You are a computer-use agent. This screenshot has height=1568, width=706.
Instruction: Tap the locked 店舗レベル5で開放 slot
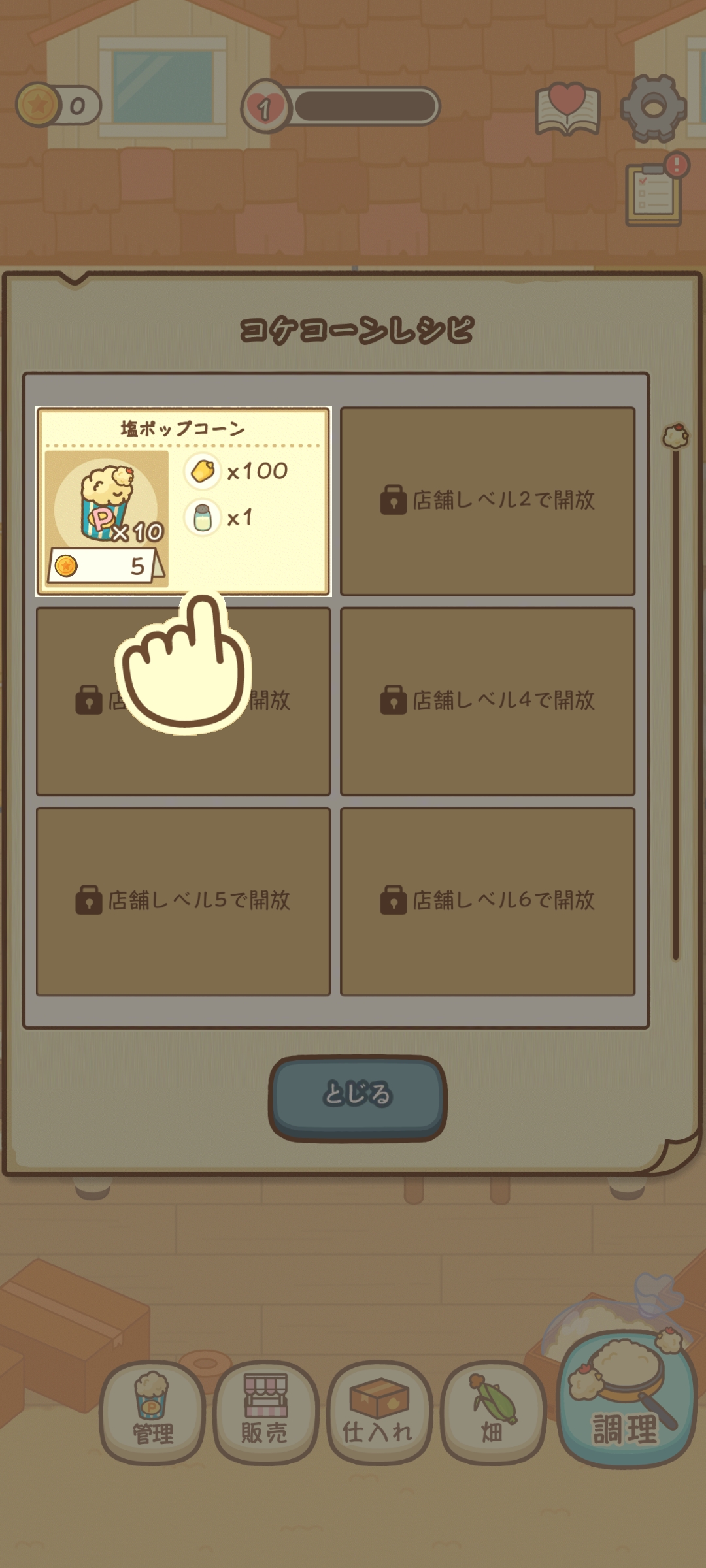point(183,901)
